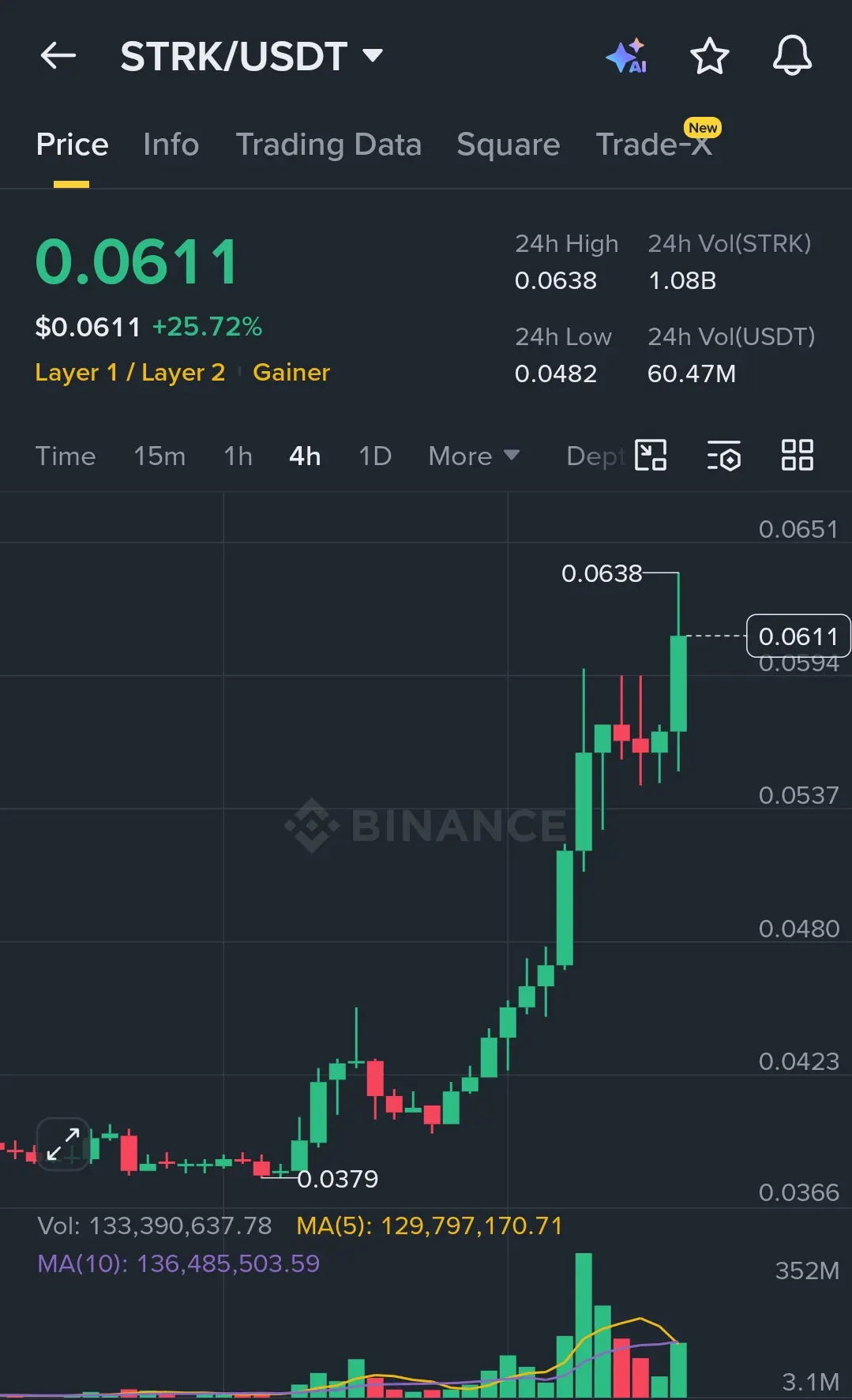Switch to the Depth chart view
This screenshot has width=852, height=1400.
596,456
